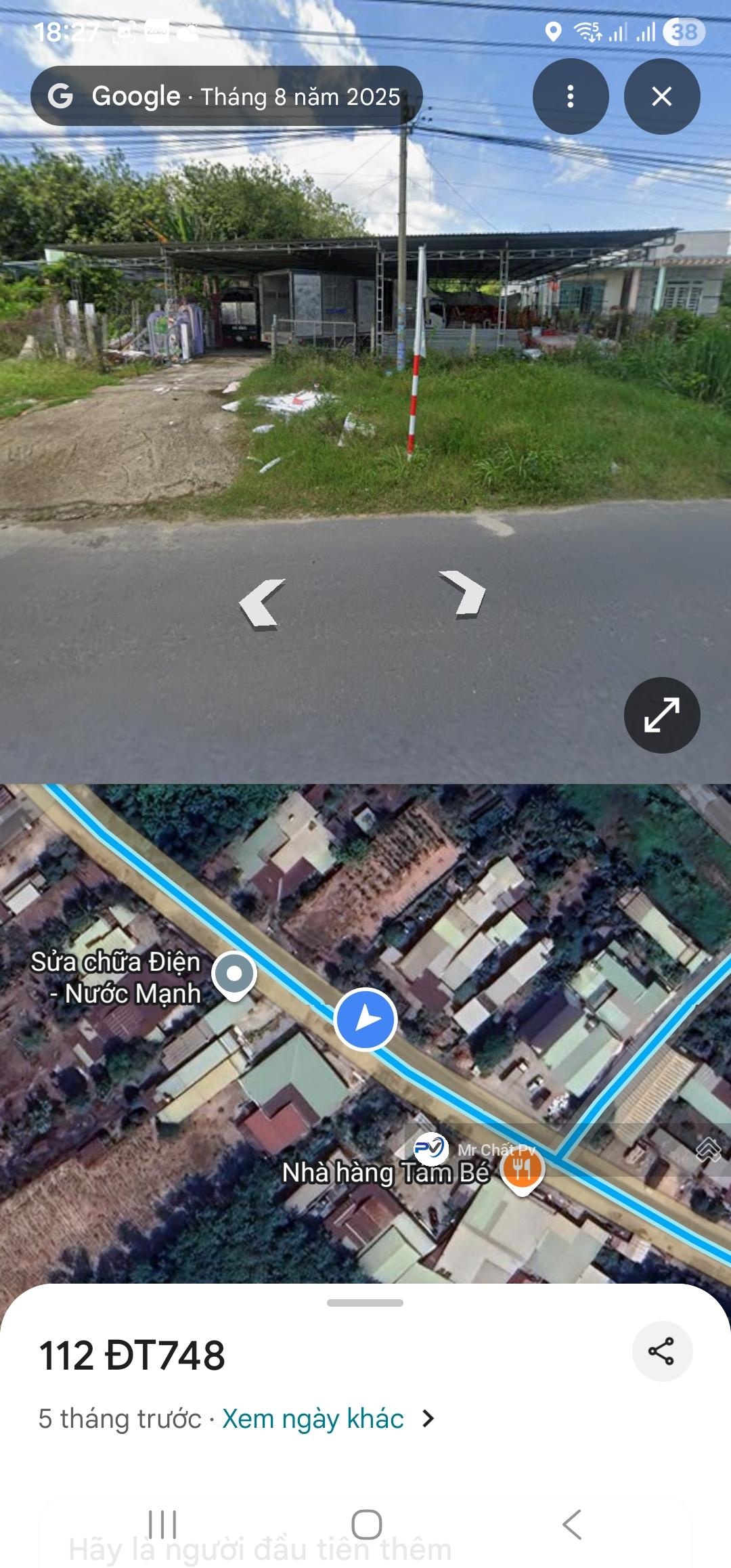Move right along the road with the arrow

464,593
